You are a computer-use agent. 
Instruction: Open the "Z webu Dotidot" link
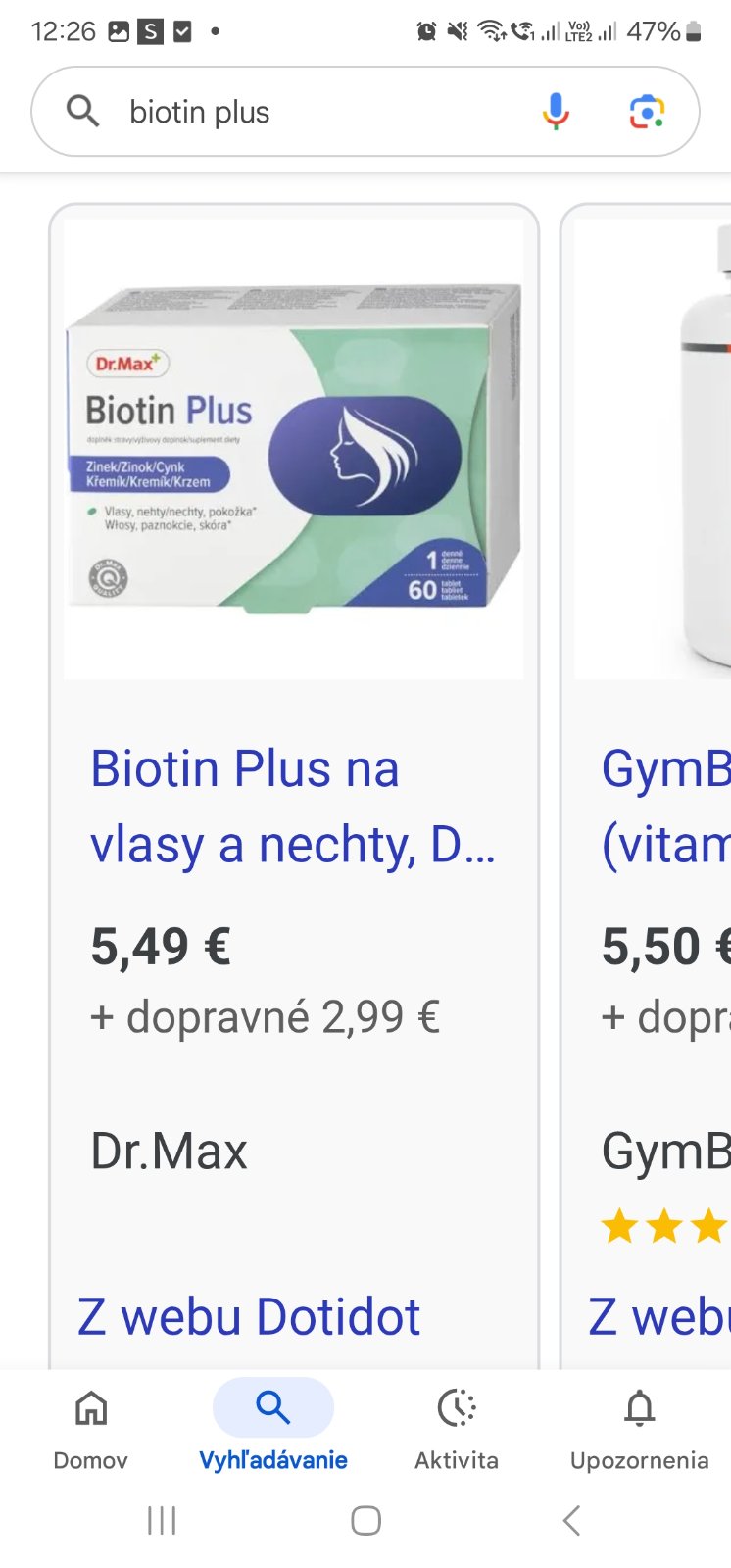tap(249, 1316)
